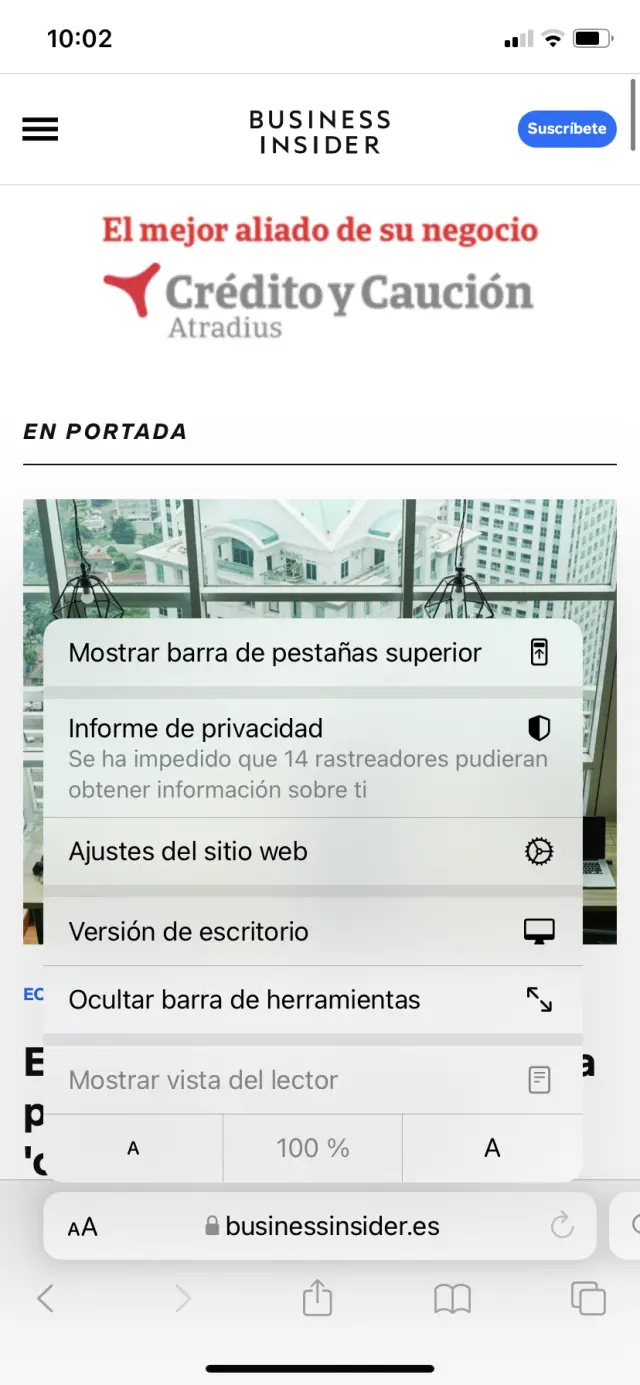The width and height of the screenshot is (640, 1385).
Task: Increase text size with large A
Action: pyautogui.click(x=492, y=1149)
